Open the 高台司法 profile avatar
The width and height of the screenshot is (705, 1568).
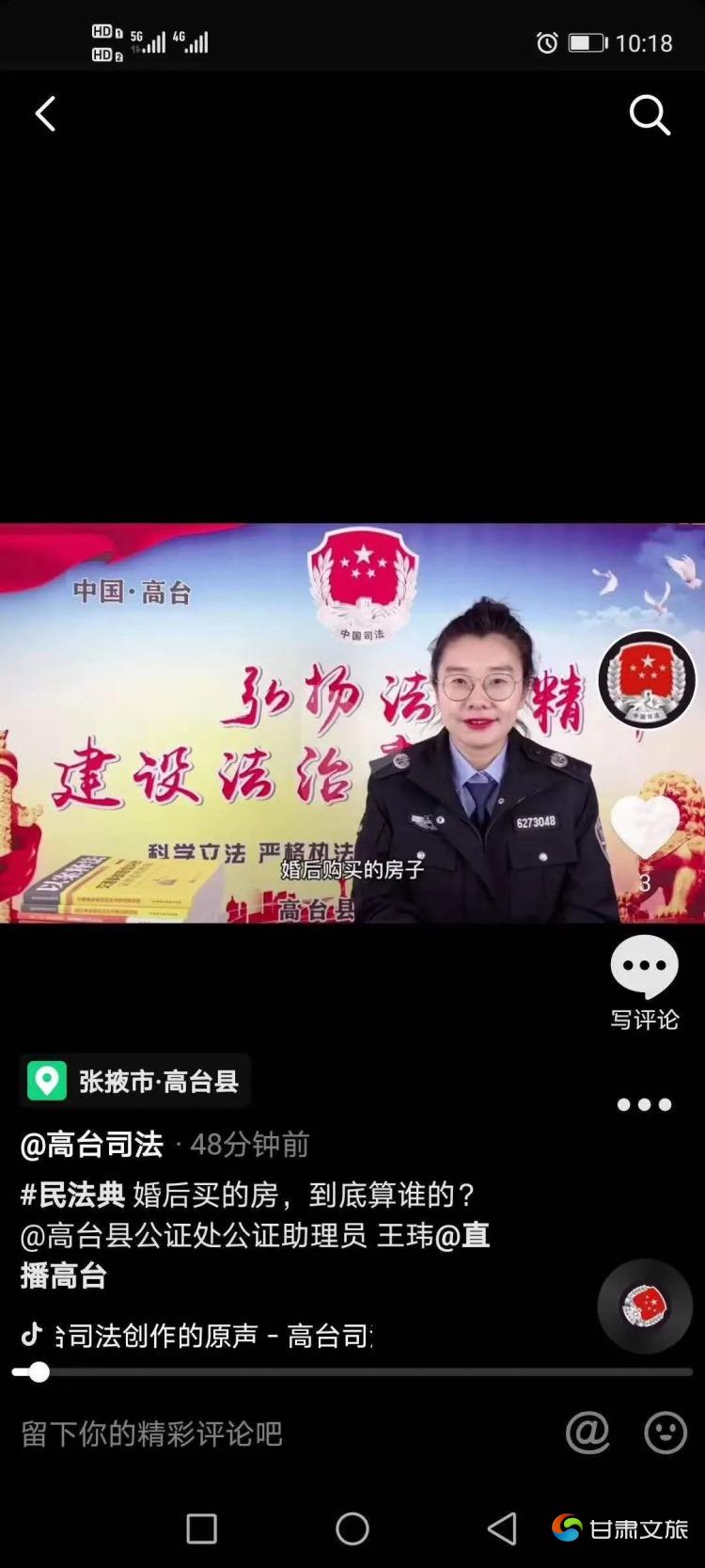point(647,679)
